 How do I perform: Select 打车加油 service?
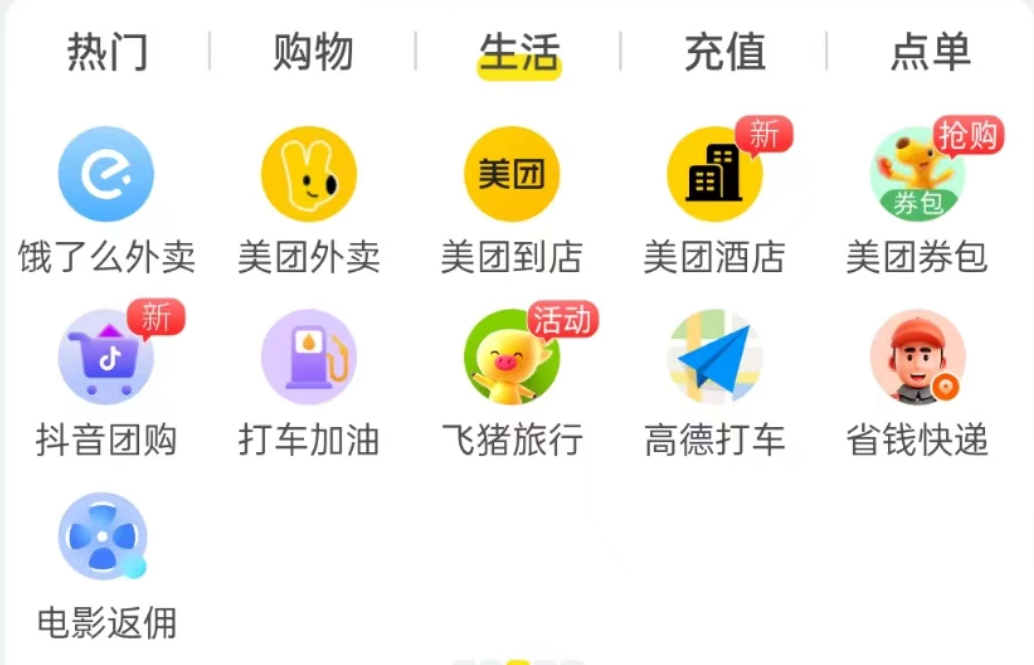(x=309, y=357)
